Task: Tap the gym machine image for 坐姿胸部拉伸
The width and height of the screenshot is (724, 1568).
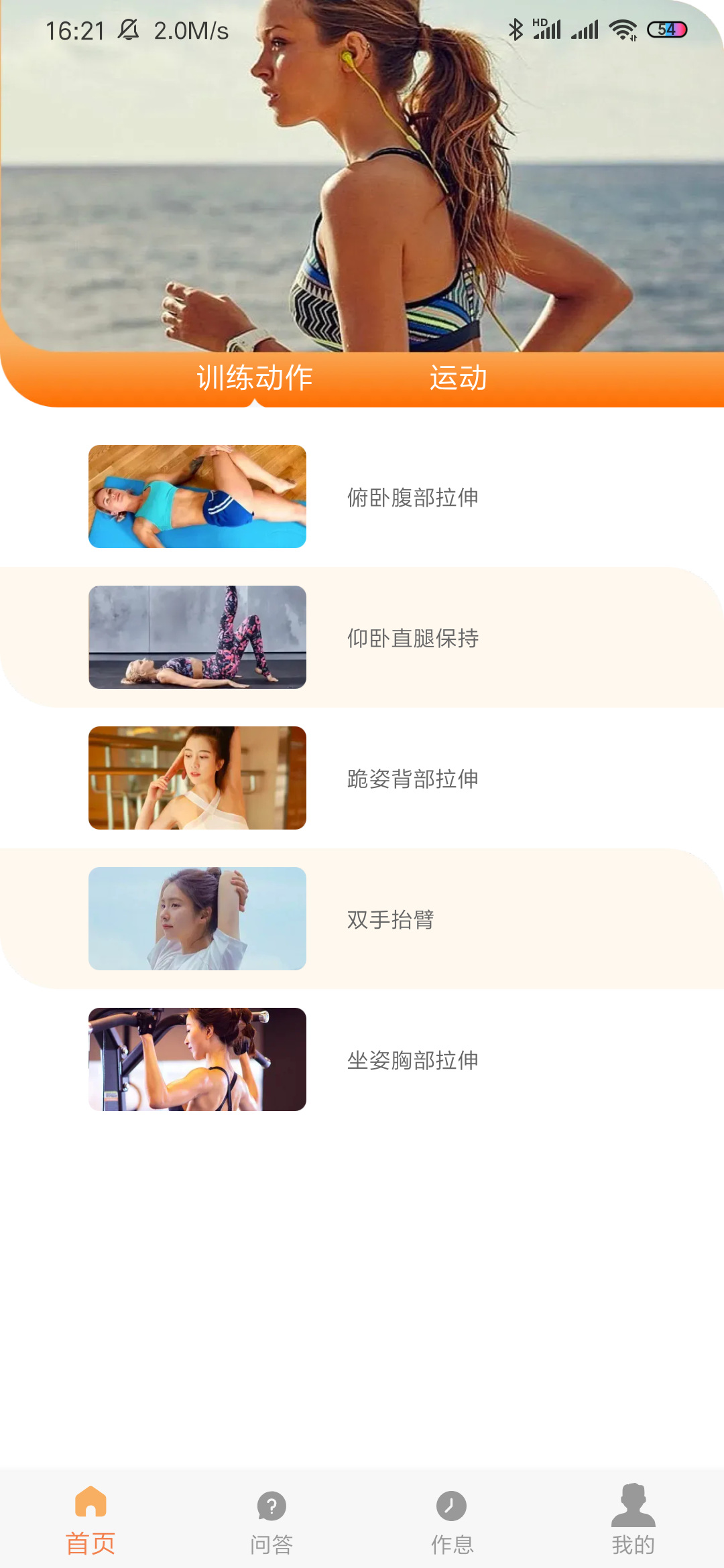Action: click(196, 1059)
